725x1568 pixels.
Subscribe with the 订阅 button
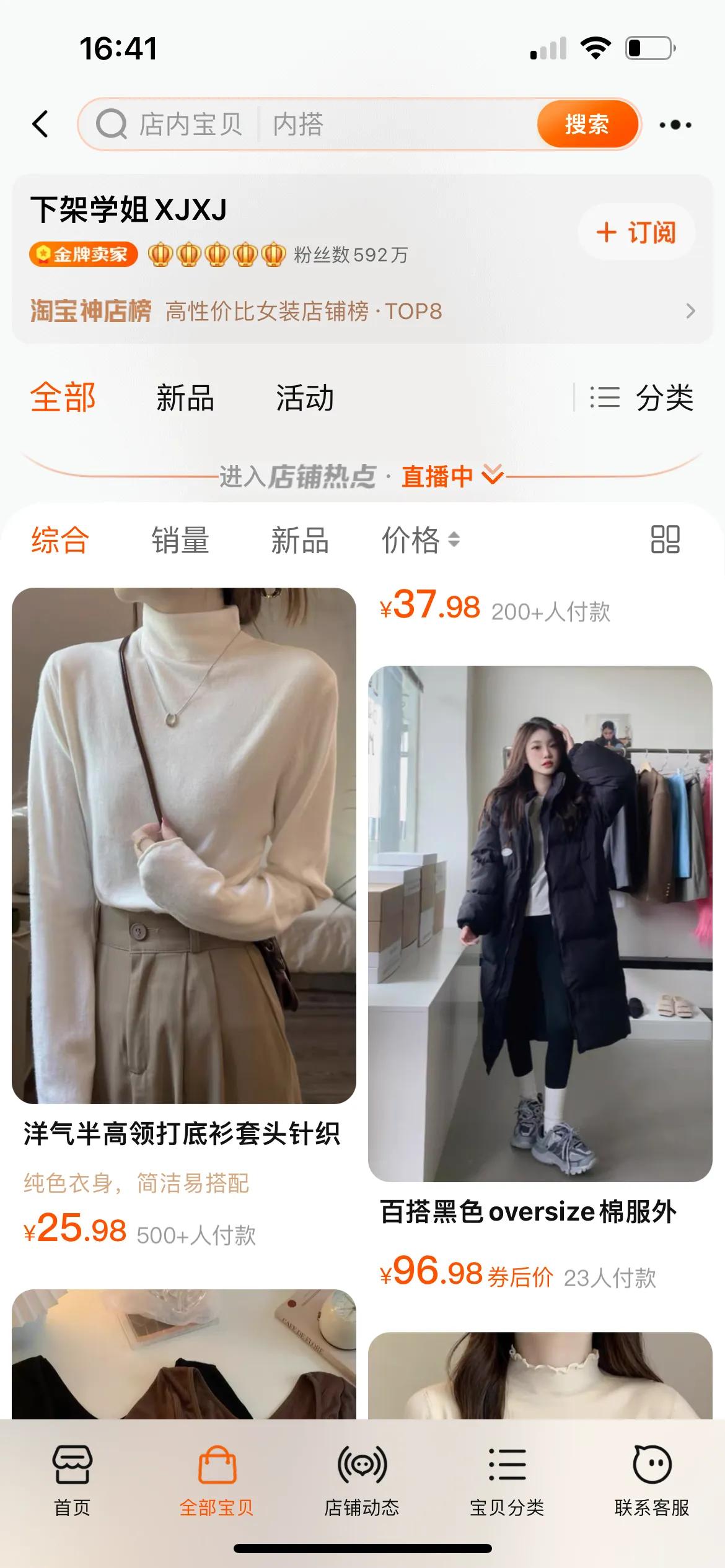636,232
